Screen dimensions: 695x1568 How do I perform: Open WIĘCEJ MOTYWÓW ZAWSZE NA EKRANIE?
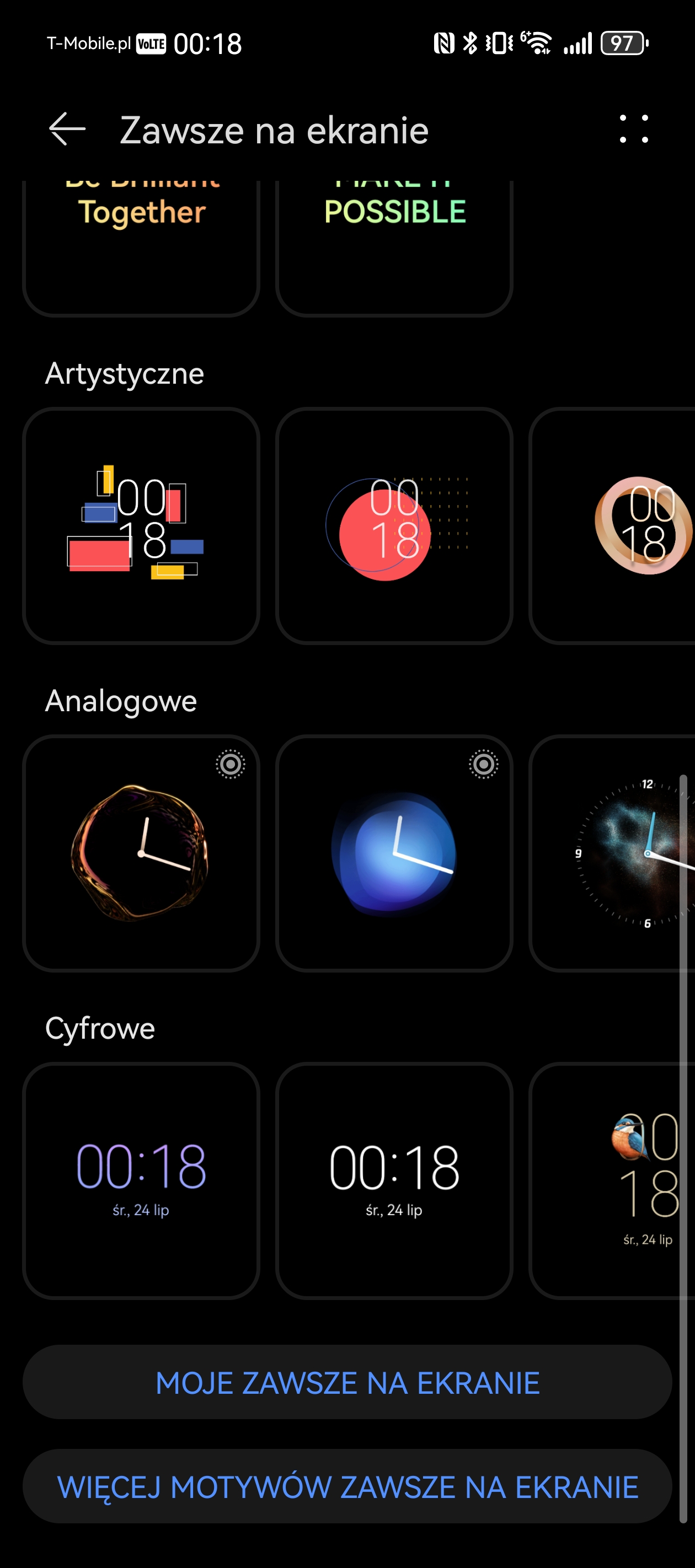[347, 1486]
